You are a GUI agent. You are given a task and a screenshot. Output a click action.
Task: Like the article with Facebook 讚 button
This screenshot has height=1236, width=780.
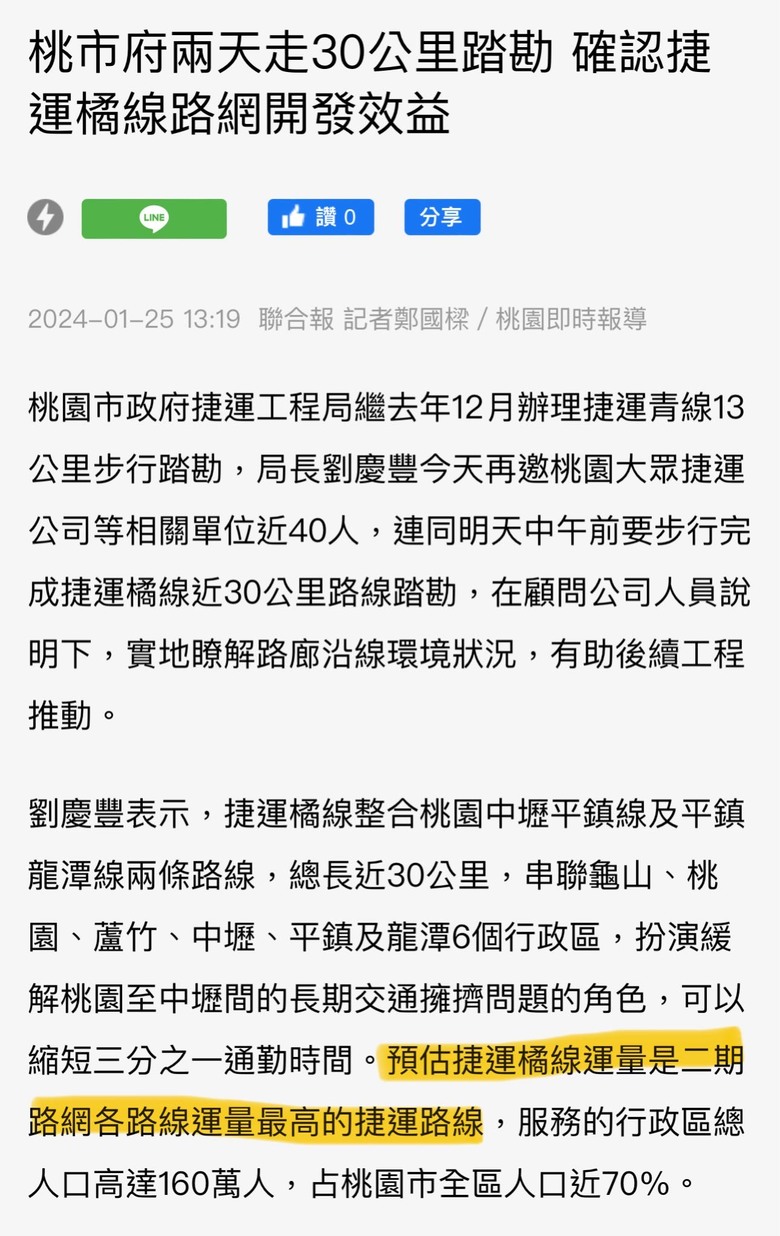320,217
